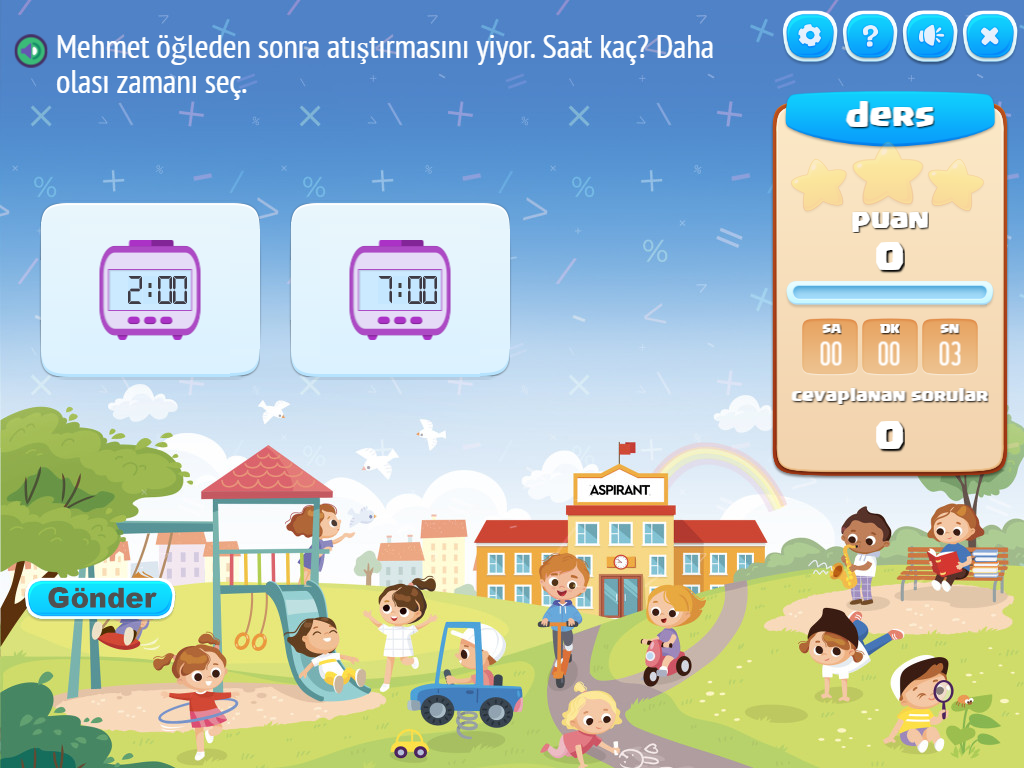Choose the 7:00 clock answer

click(400, 290)
